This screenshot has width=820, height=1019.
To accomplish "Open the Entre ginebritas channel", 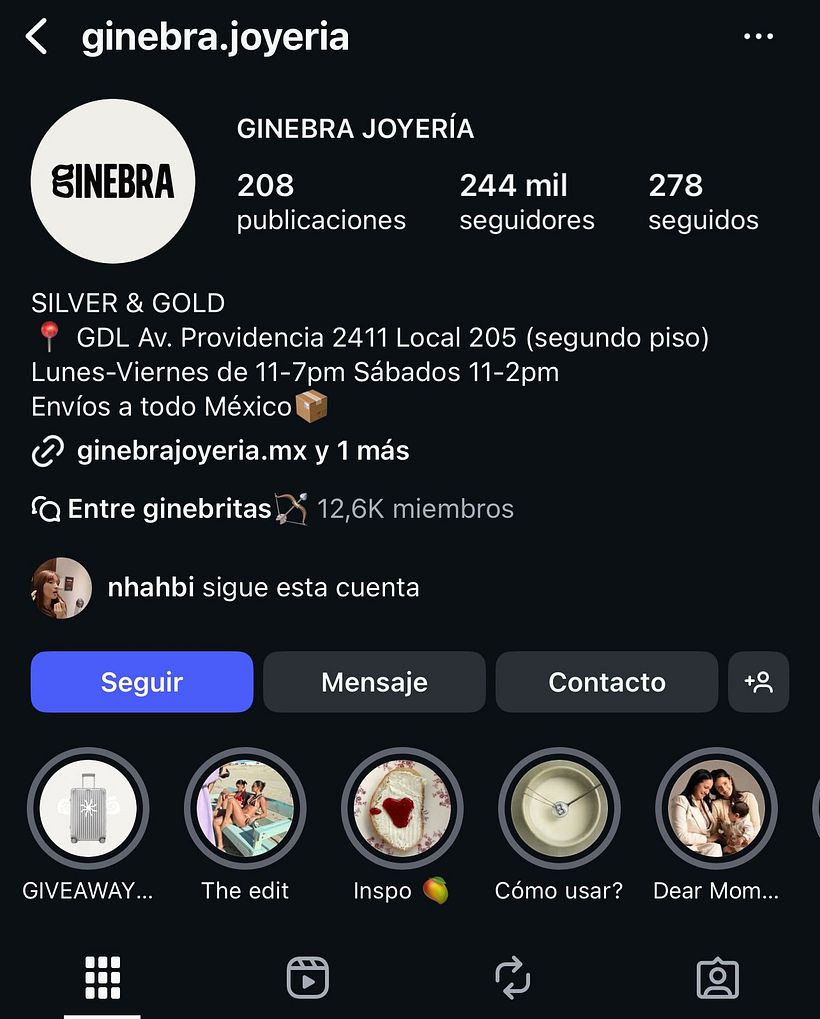I will point(170,509).
